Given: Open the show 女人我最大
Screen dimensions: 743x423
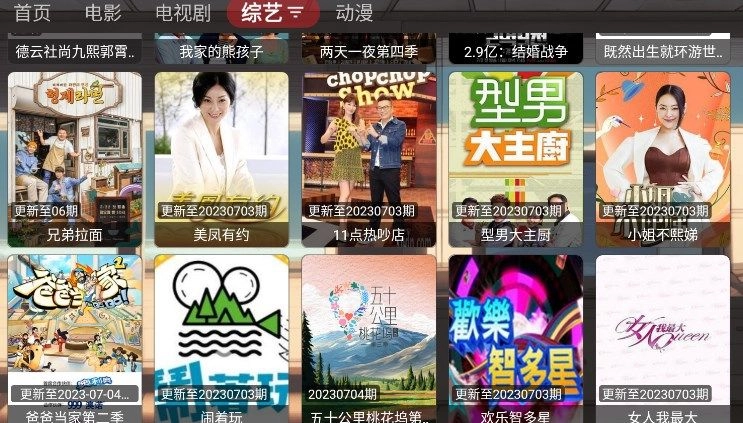Looking at the screenshot, I should point(662,335).
